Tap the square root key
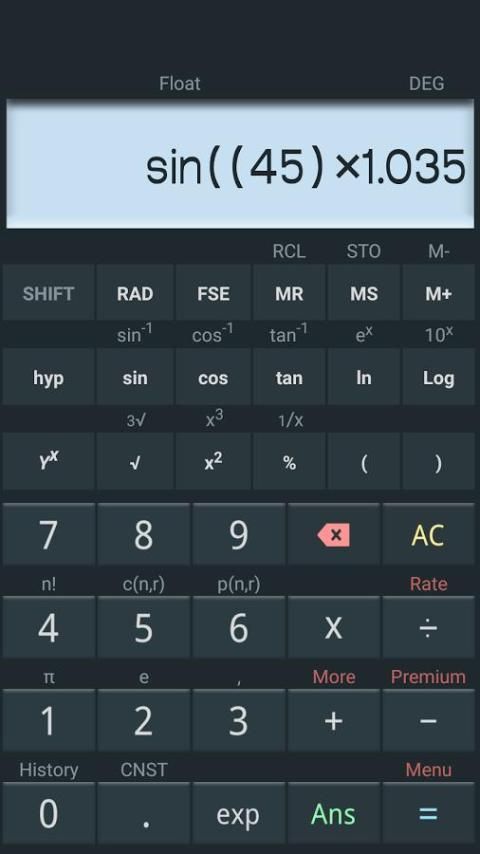 [135, 462]
